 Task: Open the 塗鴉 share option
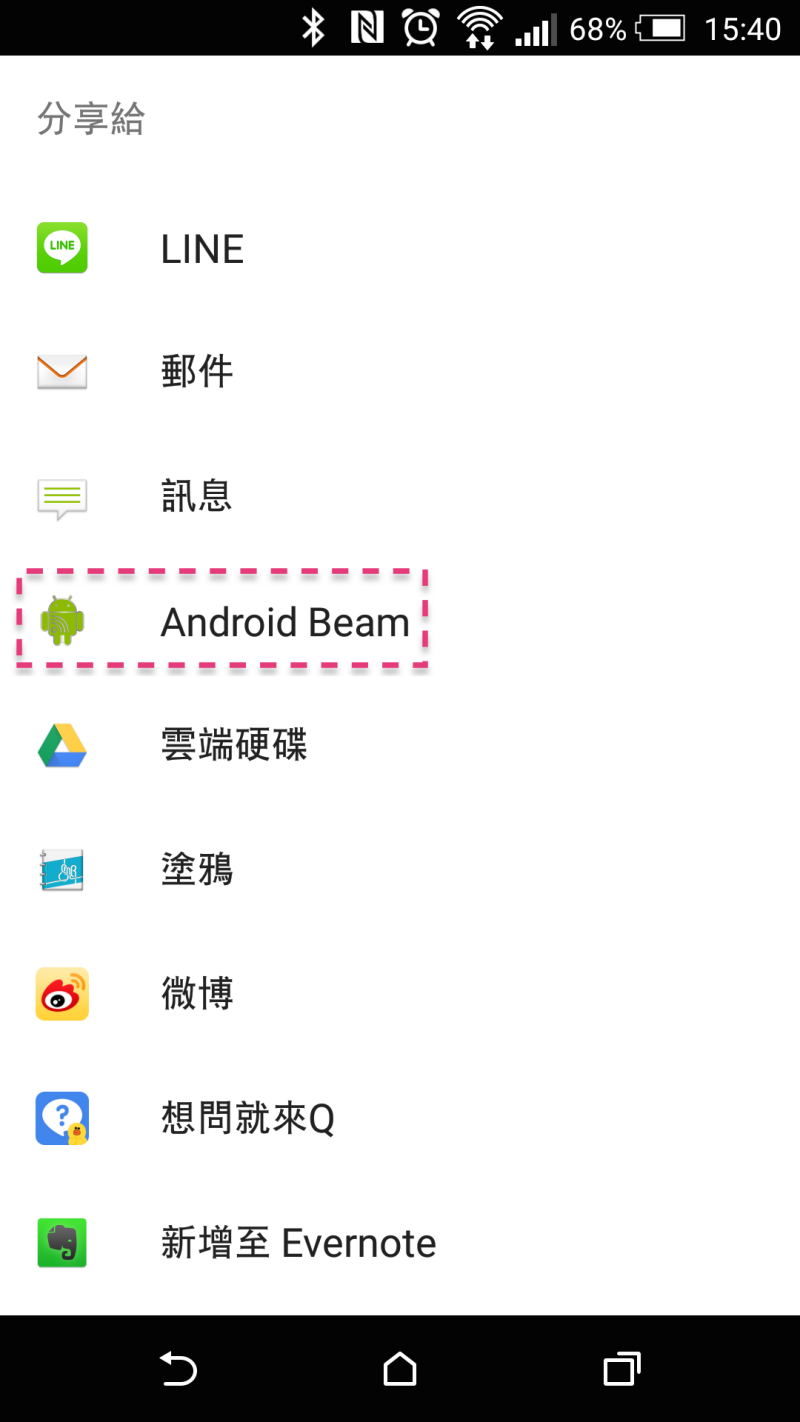tap(197, 870)
